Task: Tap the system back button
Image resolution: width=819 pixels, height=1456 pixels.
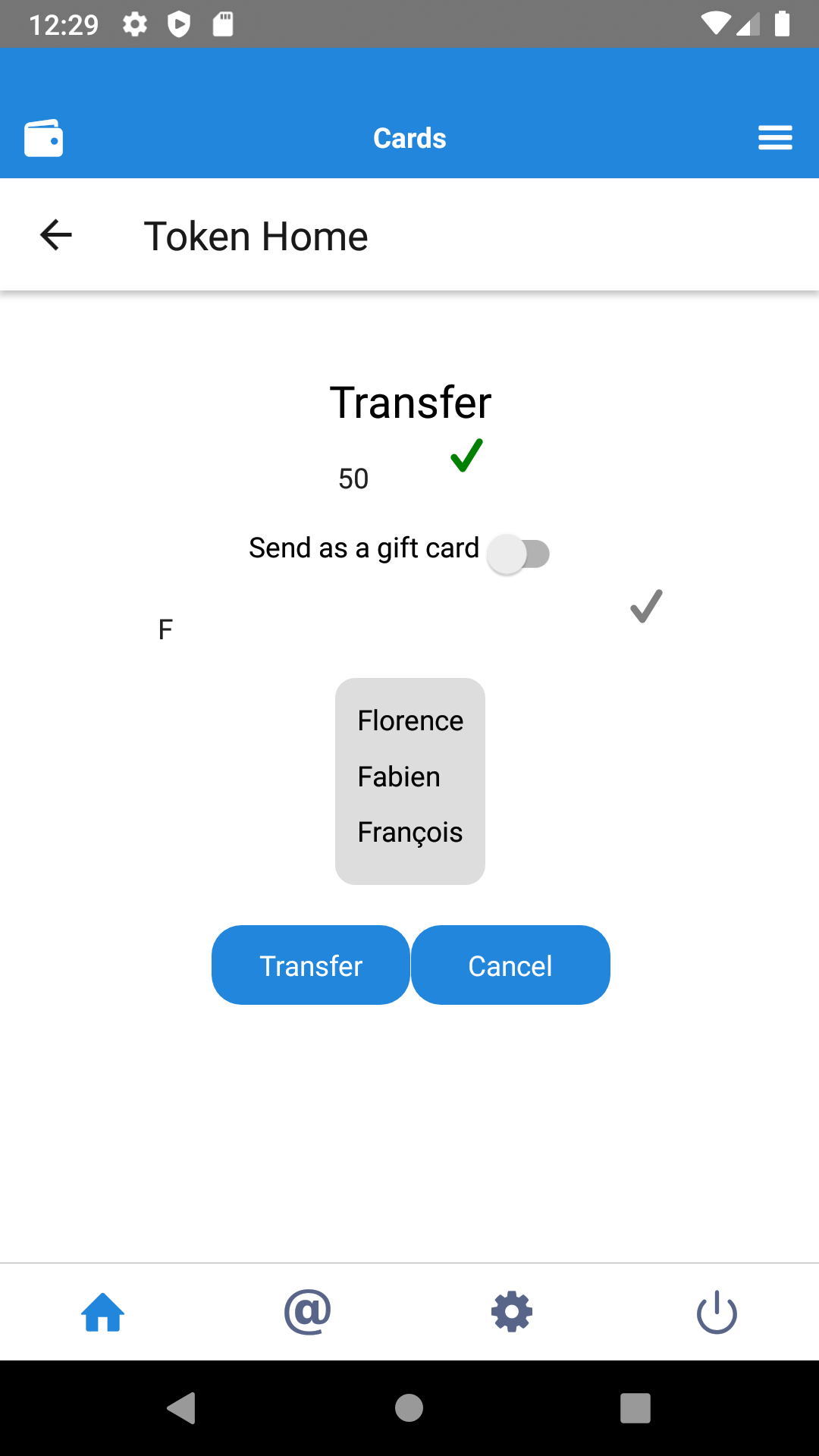Action: click(182, 1408)
